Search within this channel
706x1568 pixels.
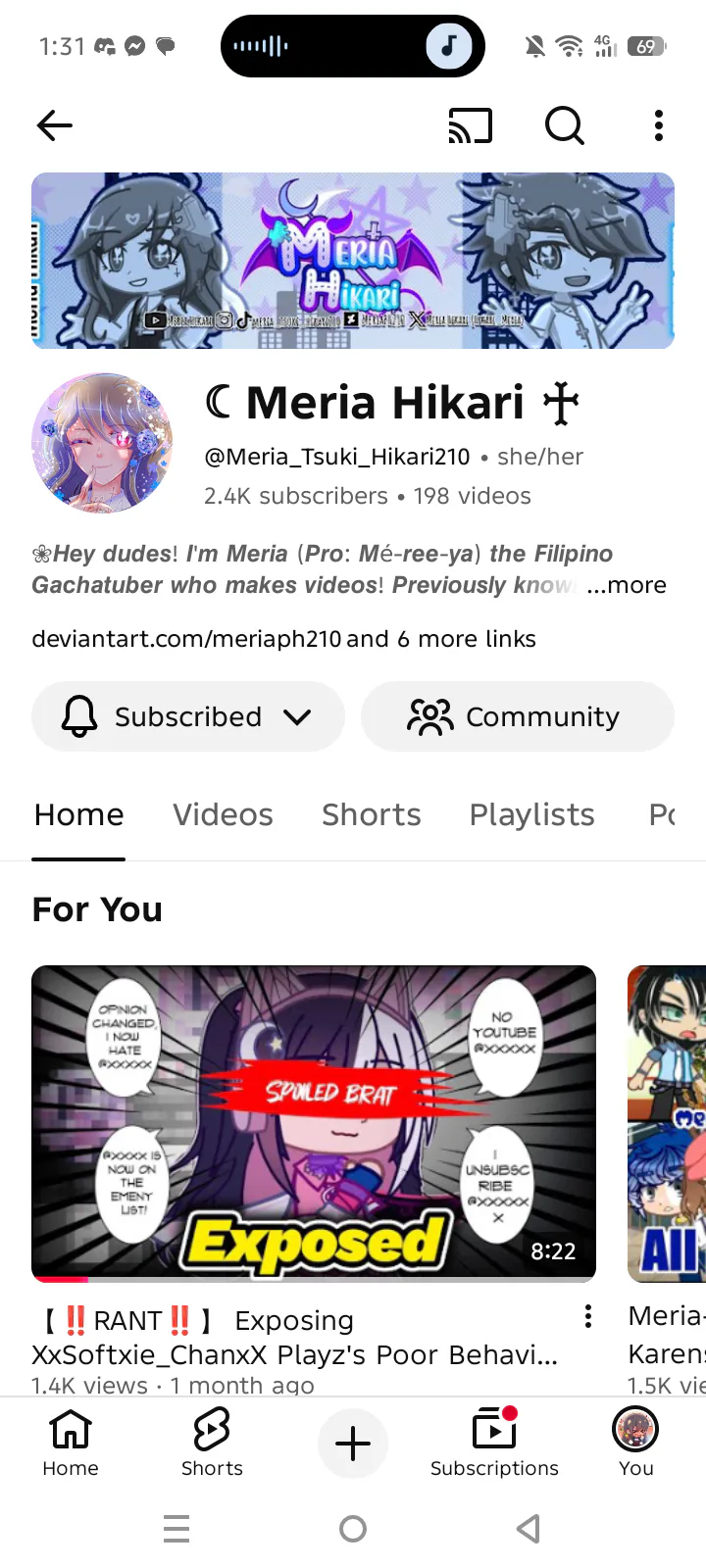564,125
